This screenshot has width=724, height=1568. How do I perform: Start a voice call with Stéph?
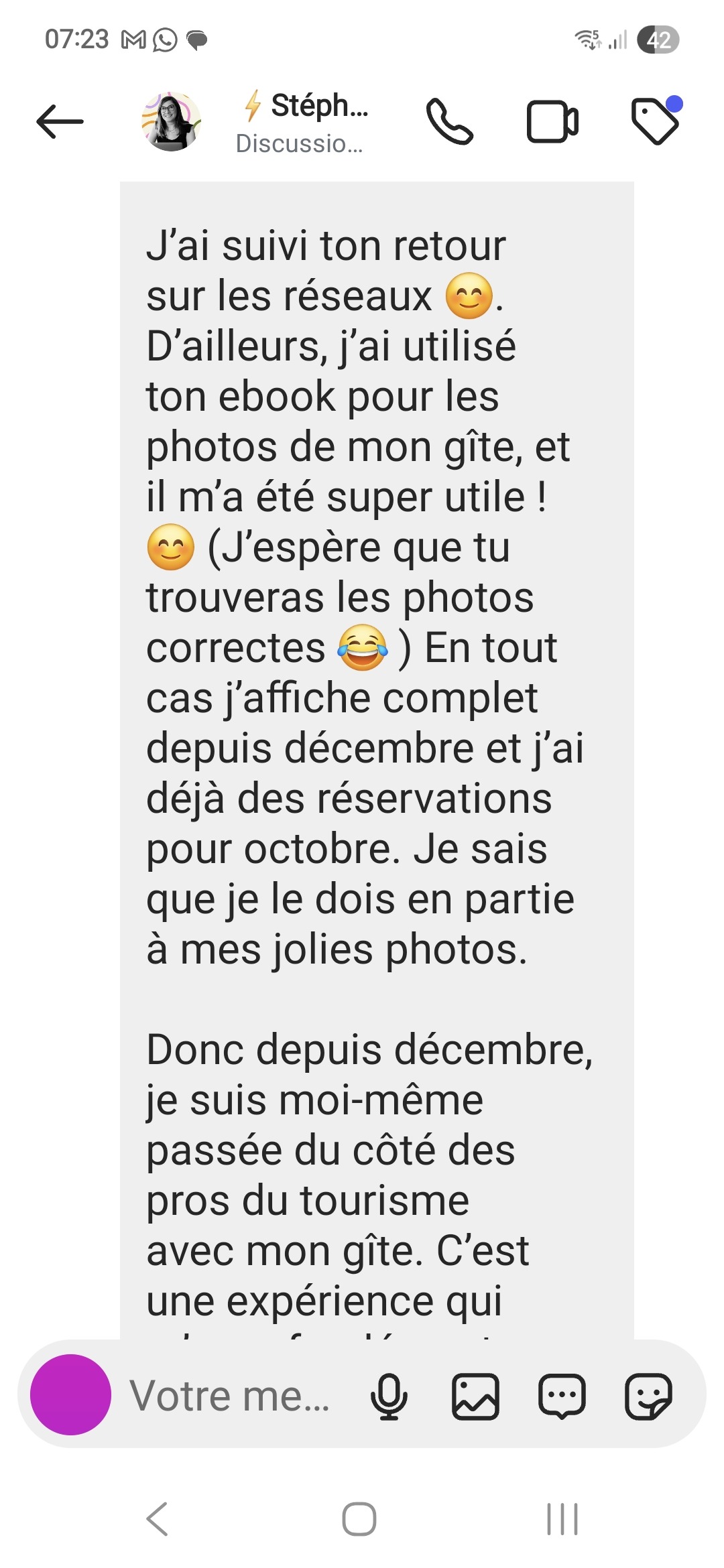coord(450,122)
